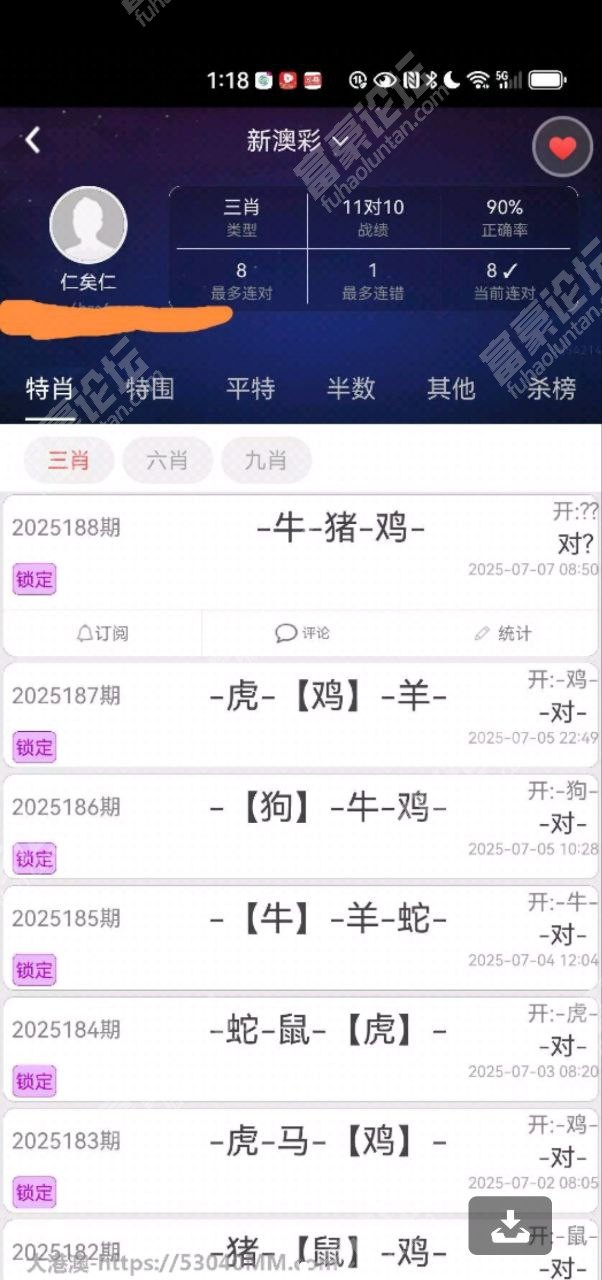This screenshot has width=602, height=1280.
Task: Filter by the 六肖 chip
Action: pos(167,461)
